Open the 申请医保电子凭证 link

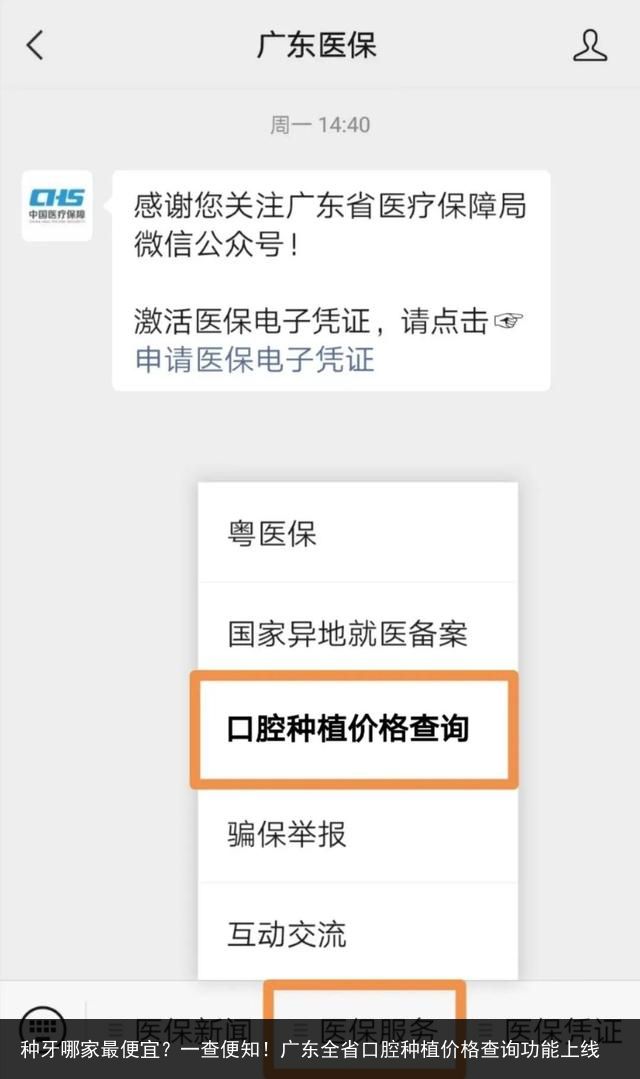255,359
